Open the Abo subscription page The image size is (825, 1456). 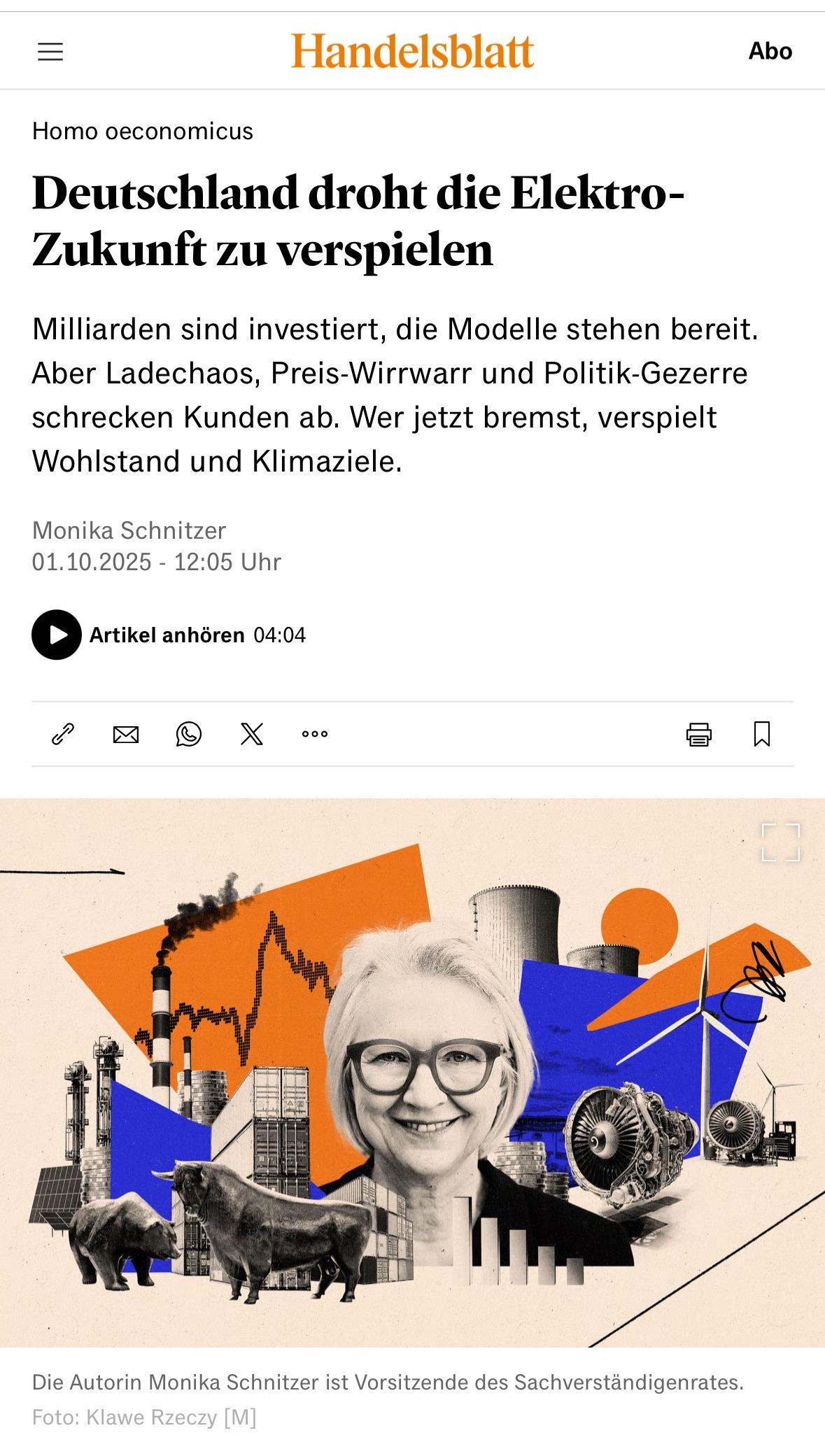click(x=770, y=51)
